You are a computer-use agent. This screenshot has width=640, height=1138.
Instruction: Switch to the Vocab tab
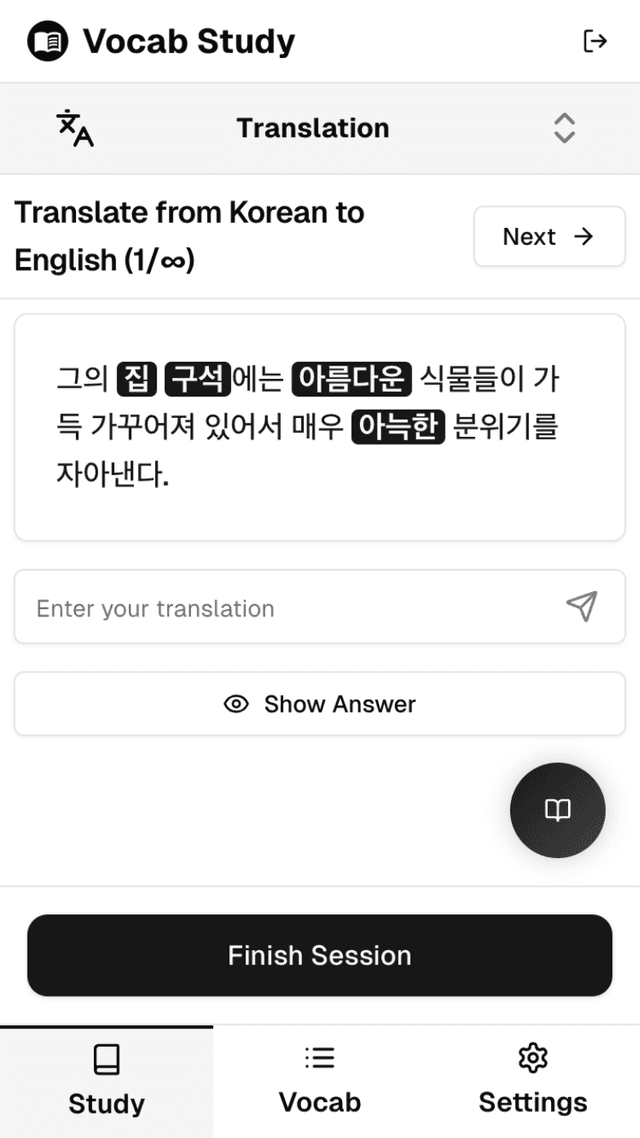(x=319, y=1081)
